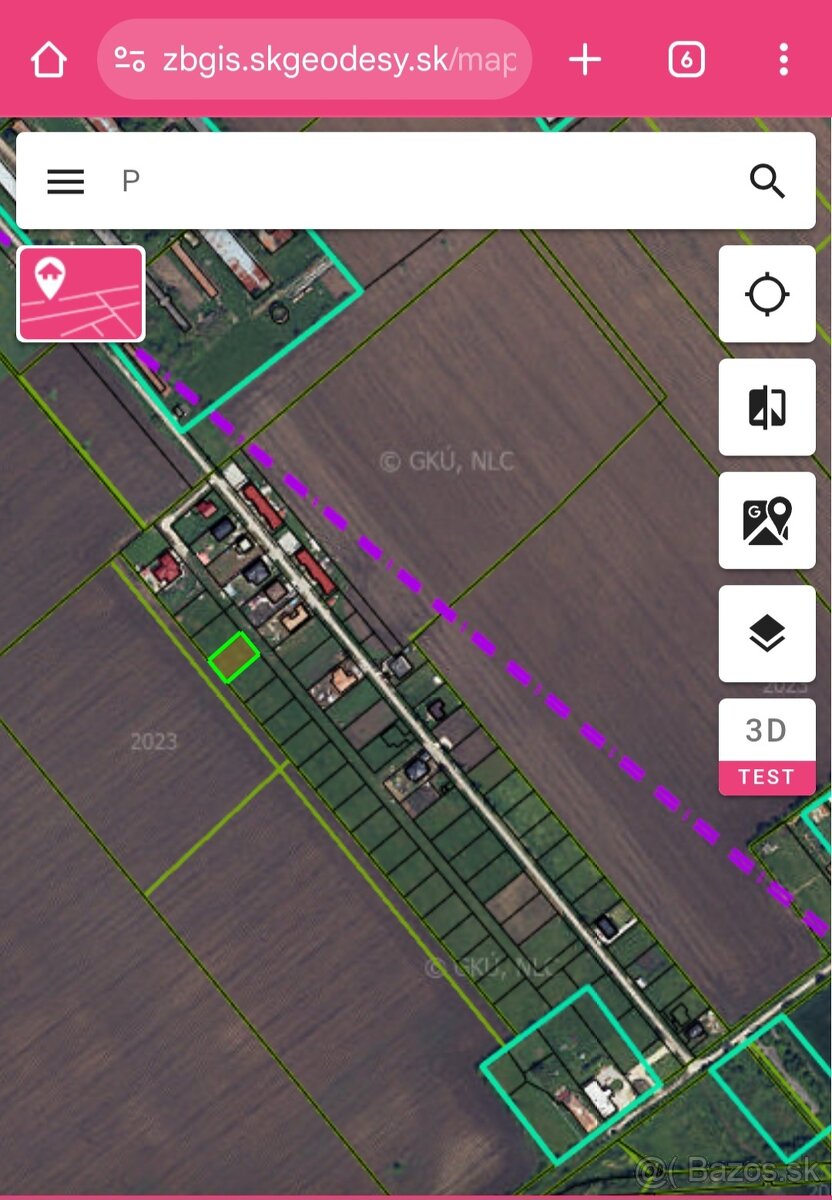Open a new browser tab
Image resolution: width=832 pixels, height=1200 pixels.
[x=585, y=60]
